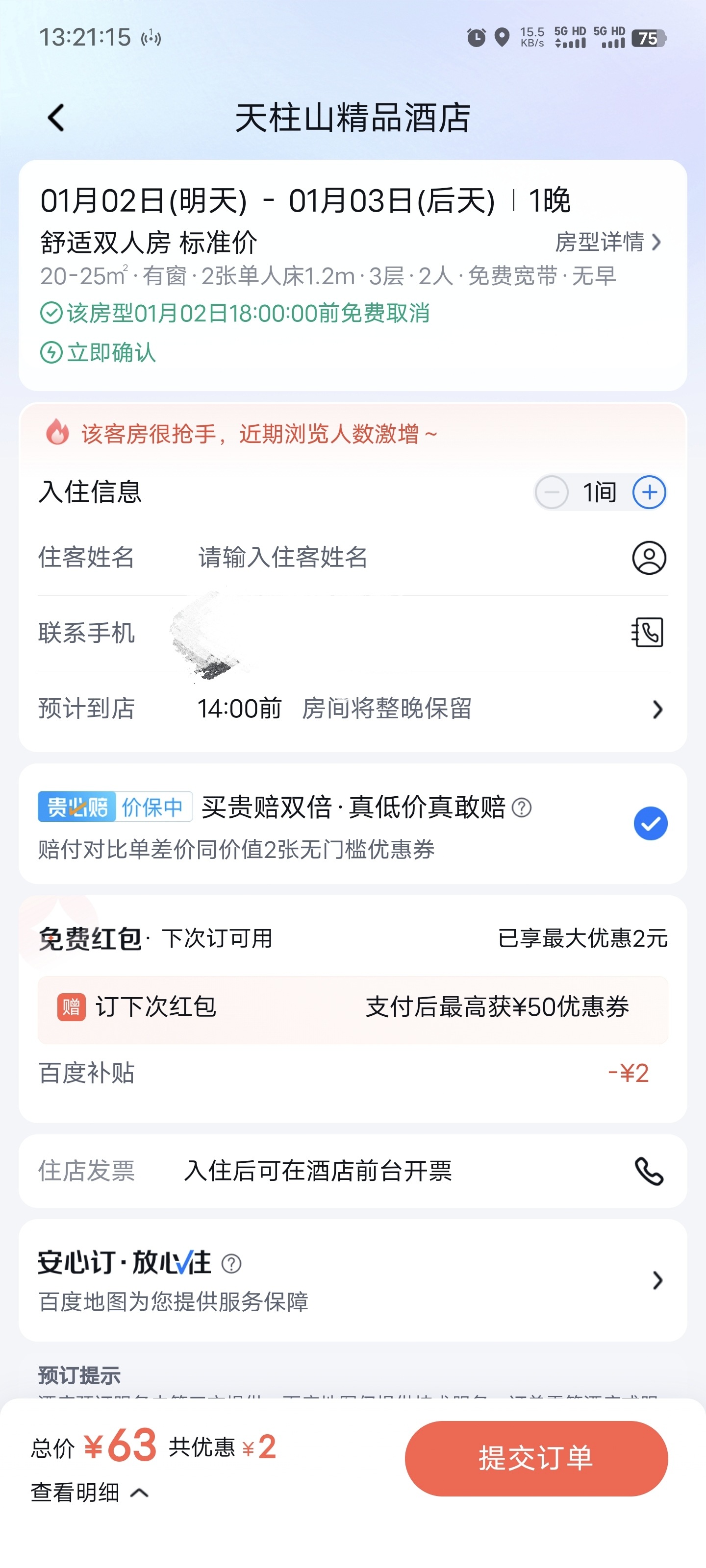Go back from the hotel booking page
706x1568 pixels.
56,118
